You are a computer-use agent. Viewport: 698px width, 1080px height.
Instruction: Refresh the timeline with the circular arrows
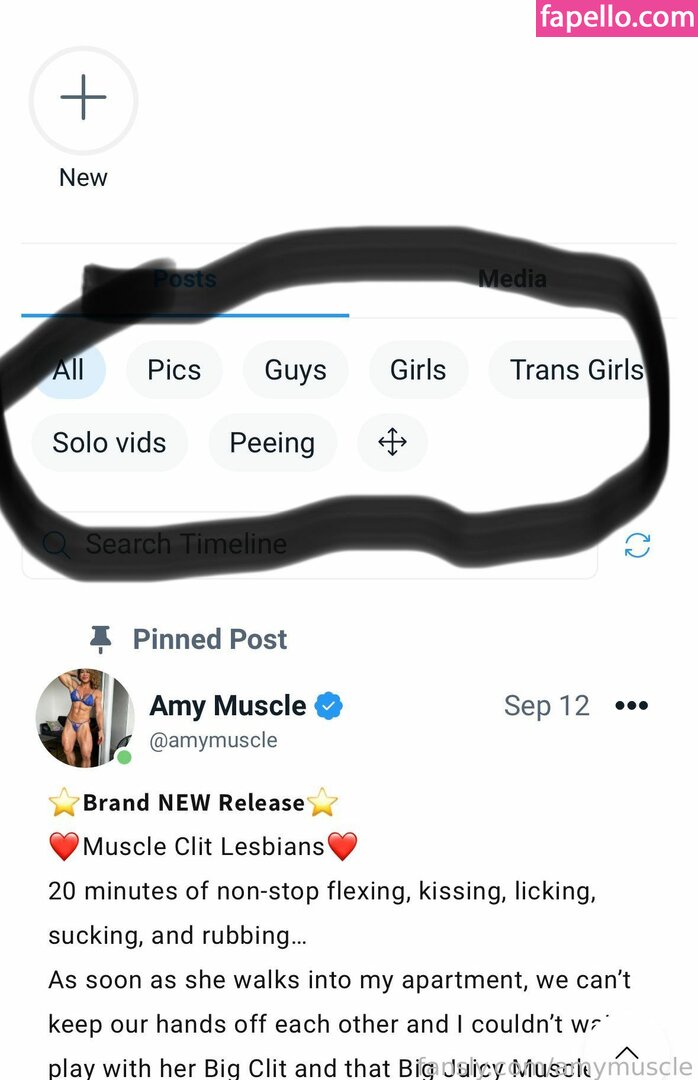637,545
